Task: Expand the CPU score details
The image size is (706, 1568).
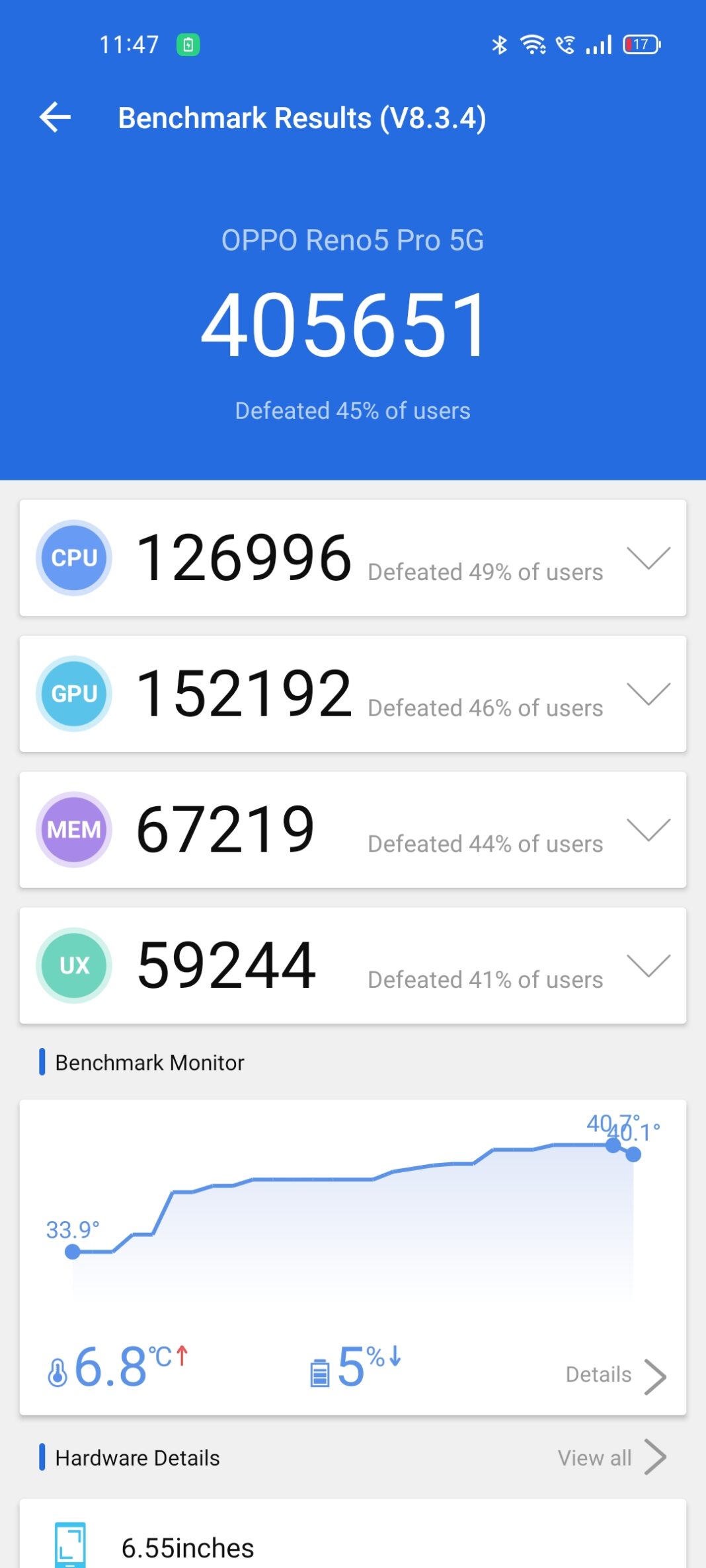Action: pos(648,558)
